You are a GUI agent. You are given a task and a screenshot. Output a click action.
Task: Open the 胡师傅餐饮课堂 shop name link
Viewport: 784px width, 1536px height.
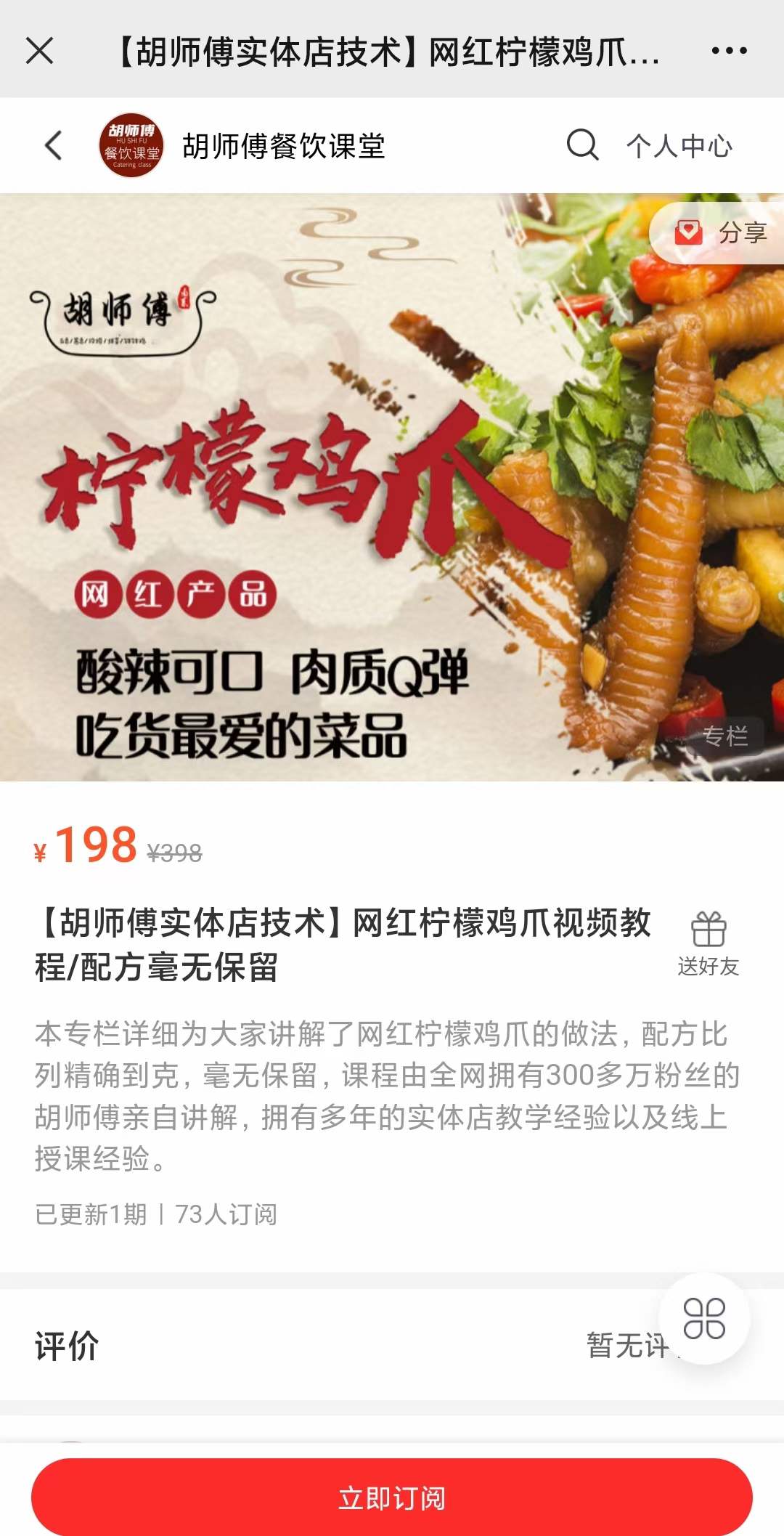[285, 145]
